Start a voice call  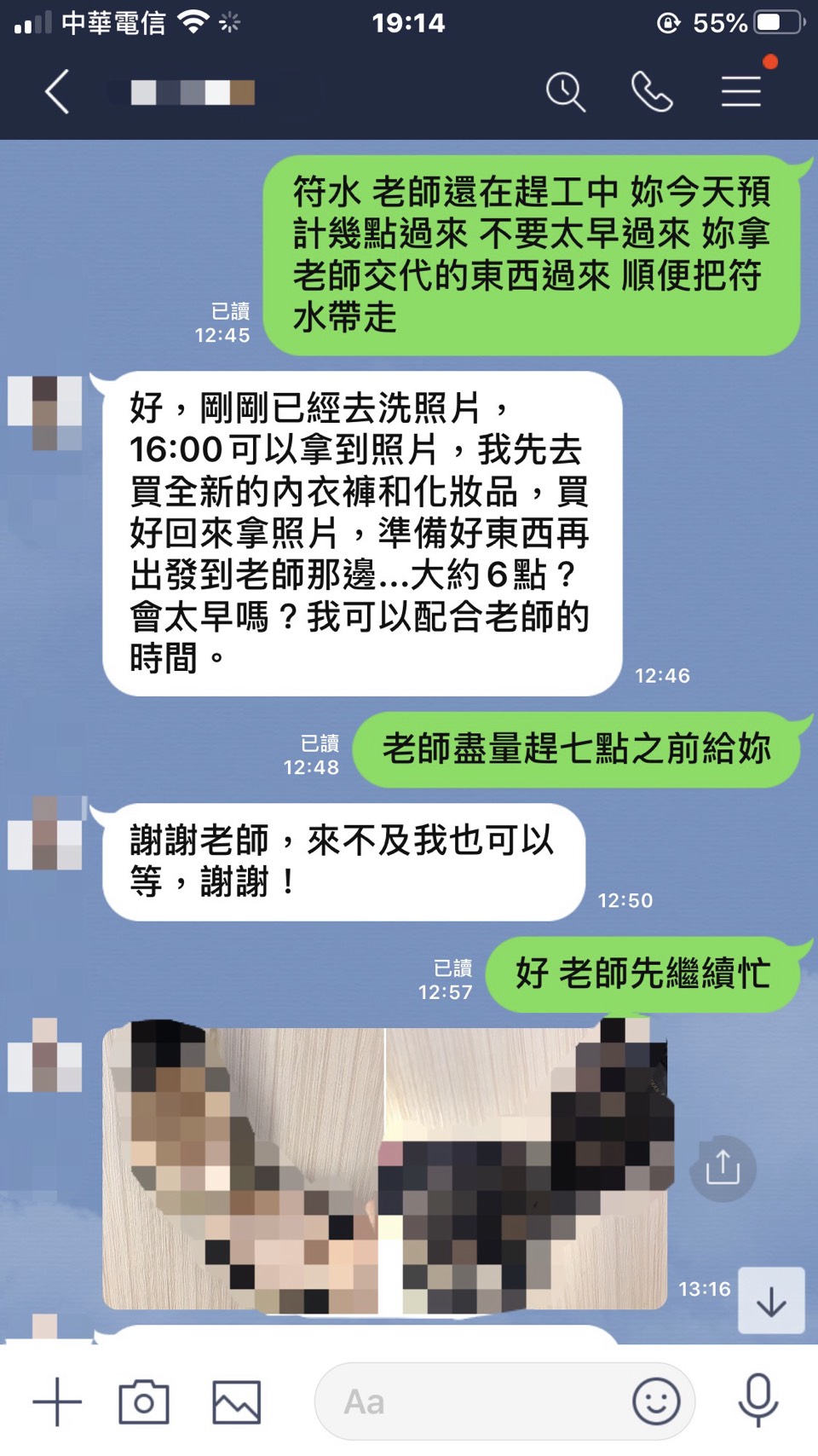(x=652, y=92)
